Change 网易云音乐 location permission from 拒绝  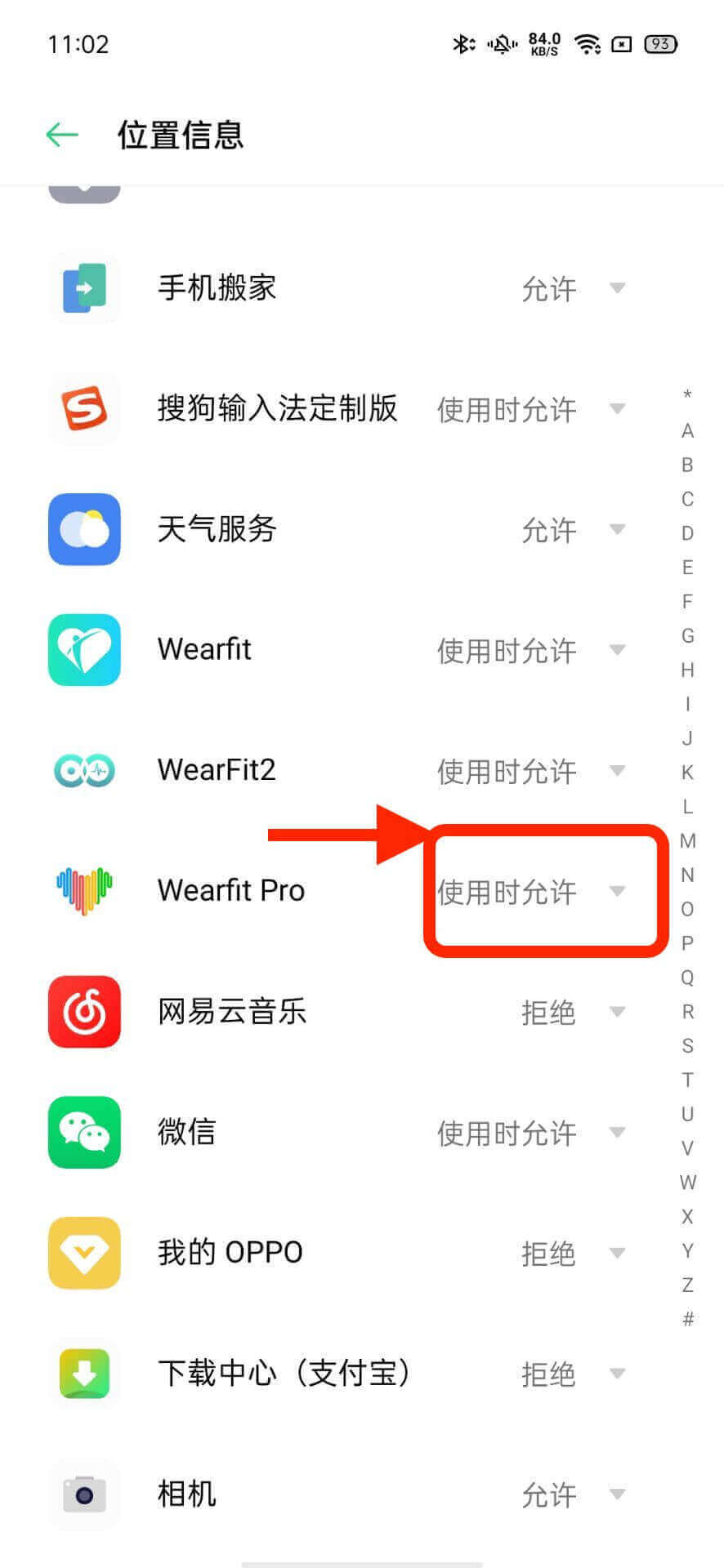[x=617, y=1012]
